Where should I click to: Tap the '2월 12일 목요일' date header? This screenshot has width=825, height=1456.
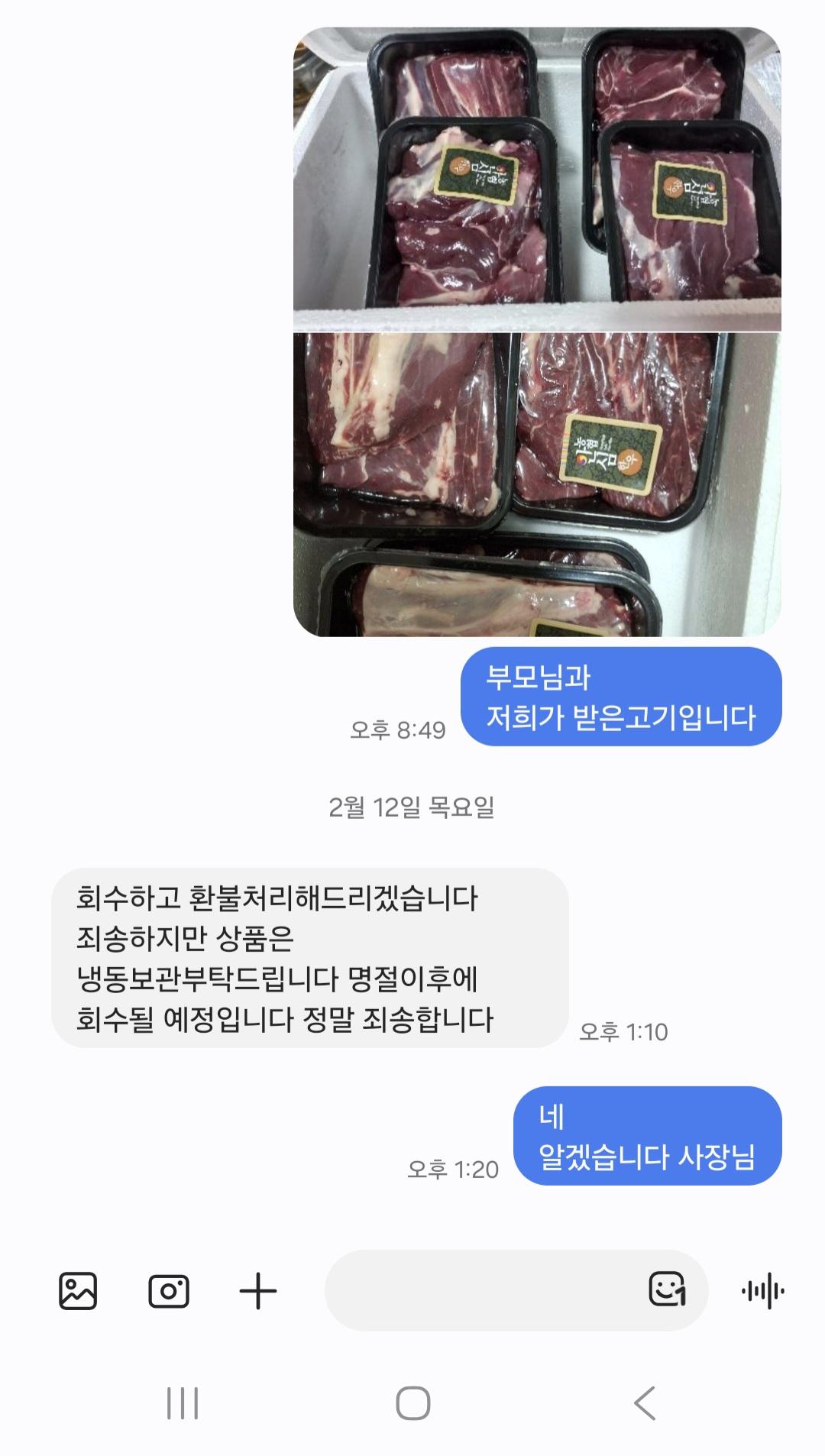point(412,804)
